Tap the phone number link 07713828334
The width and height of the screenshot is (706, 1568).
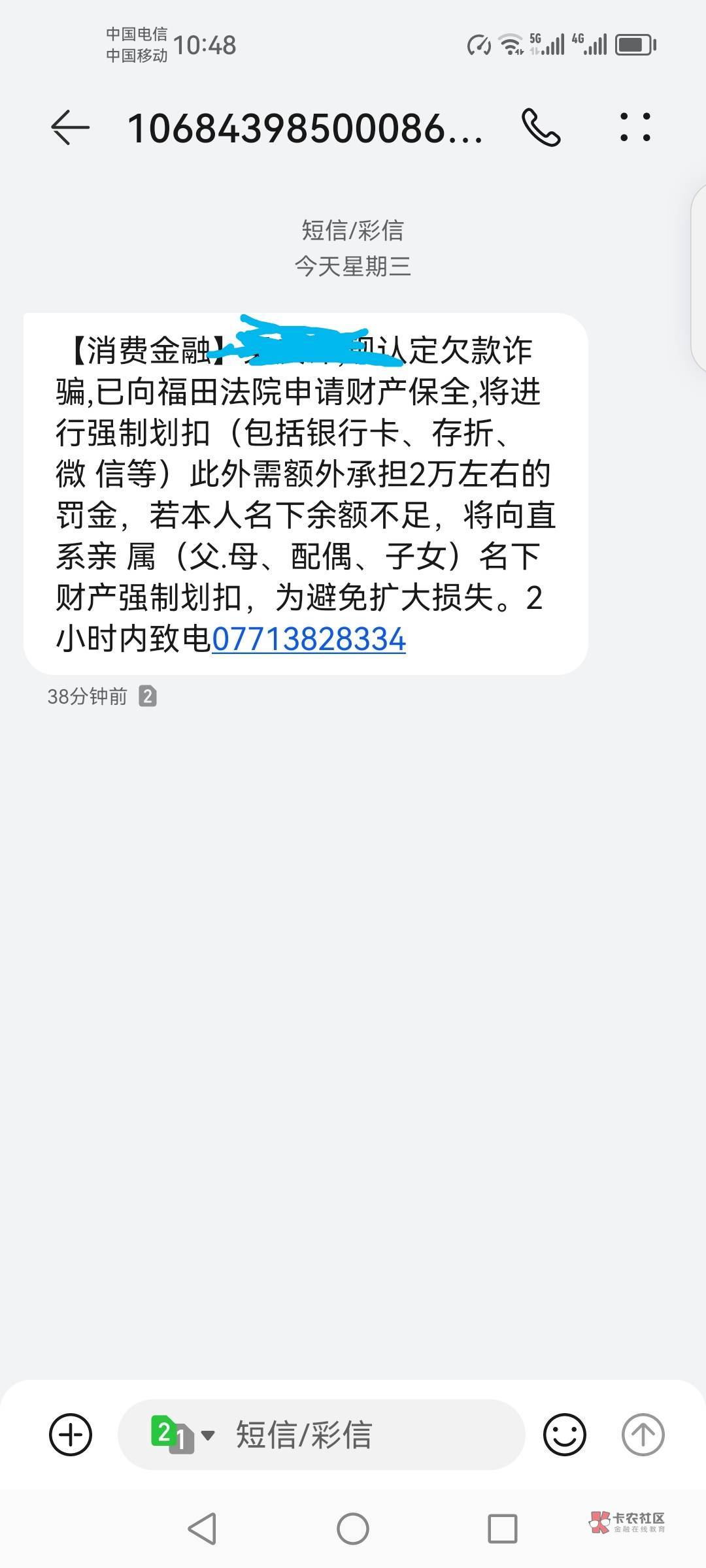(x=309, y=639)
